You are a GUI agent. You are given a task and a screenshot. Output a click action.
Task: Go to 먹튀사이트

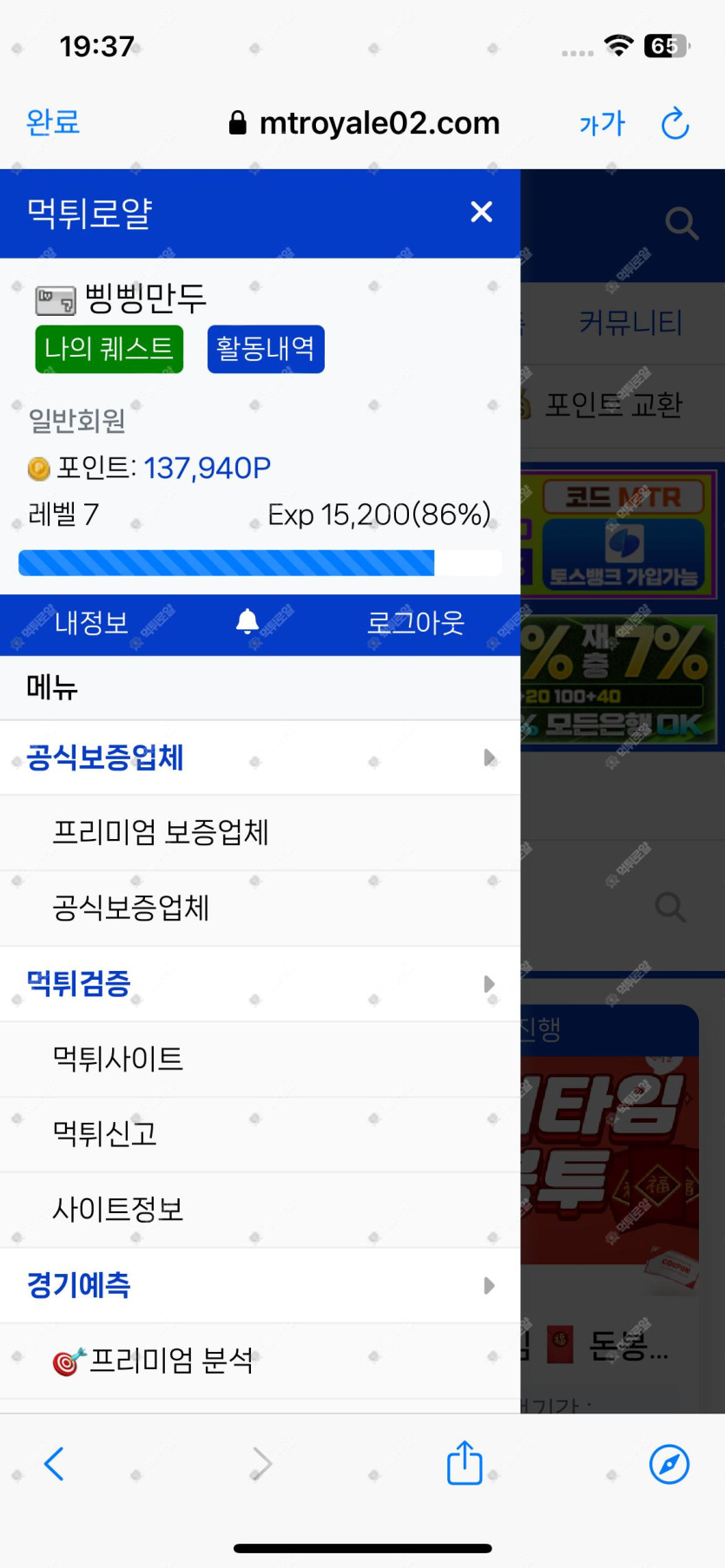[118, 1059]
